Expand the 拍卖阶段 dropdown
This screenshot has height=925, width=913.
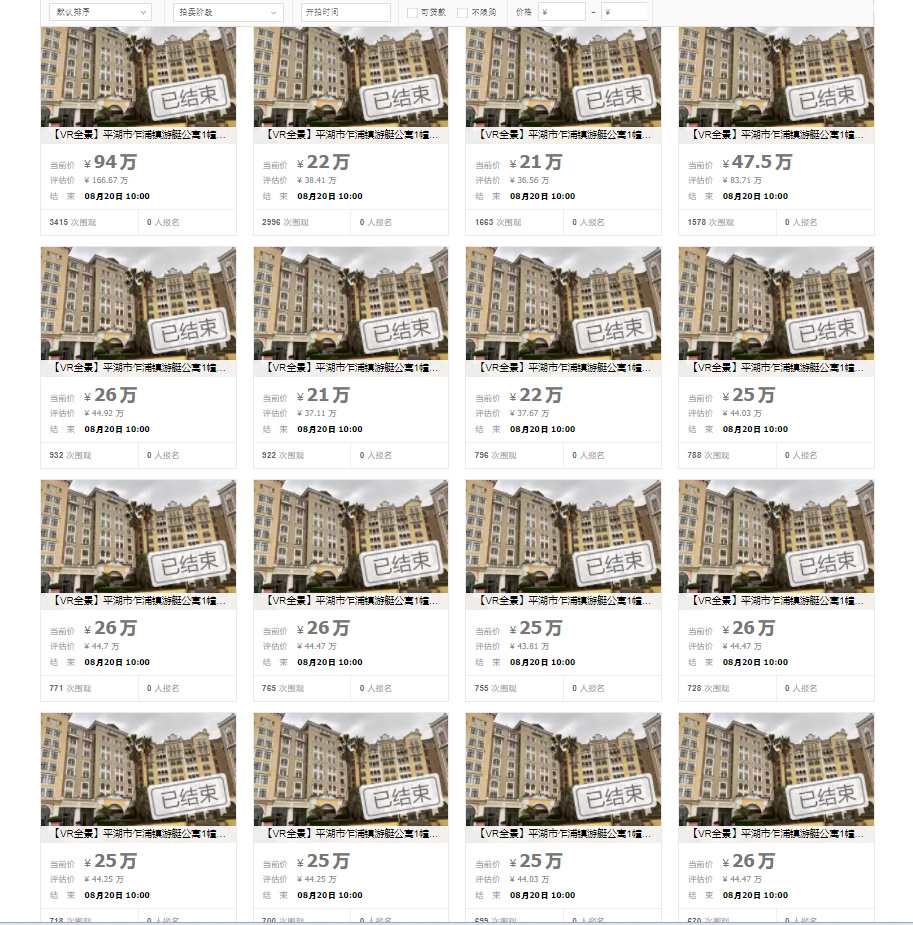click(x=227, y=12)
